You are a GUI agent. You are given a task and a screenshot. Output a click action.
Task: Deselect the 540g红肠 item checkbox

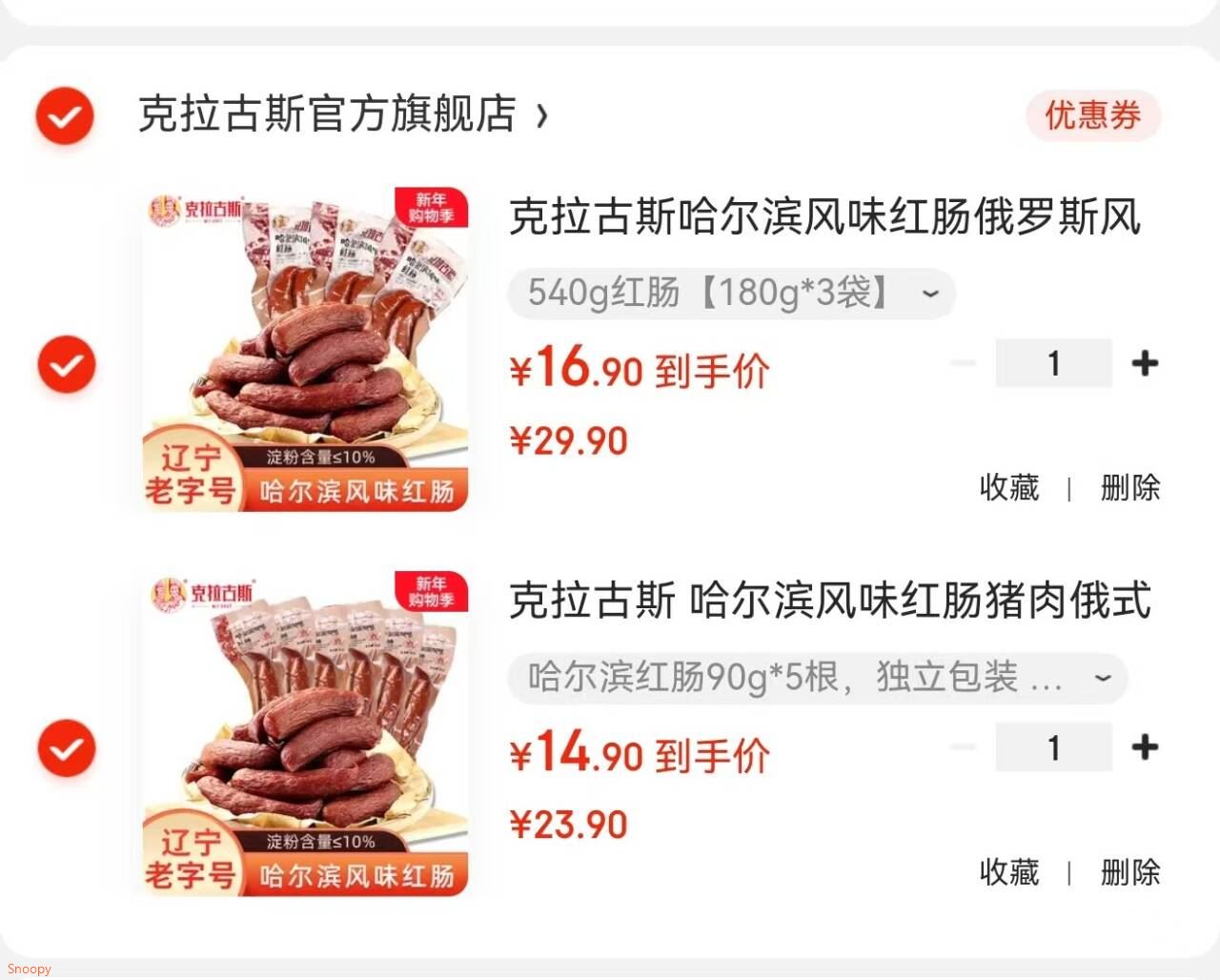pyautogui.click(x=66, y=364)
